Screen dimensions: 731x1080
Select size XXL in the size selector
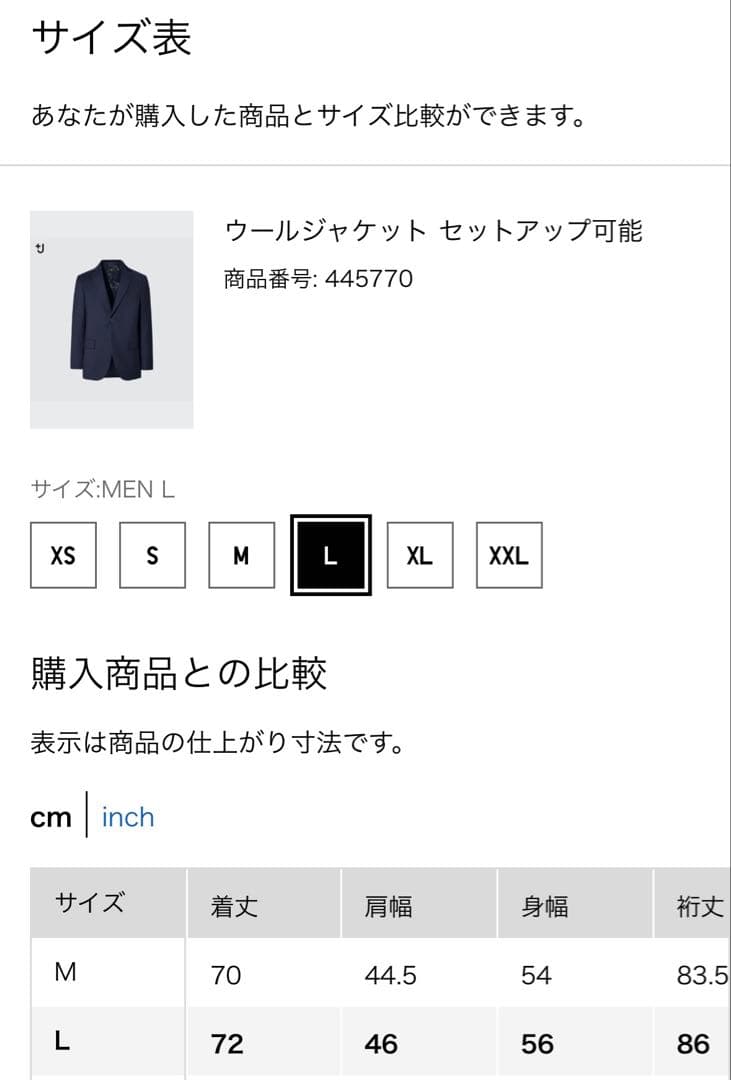pos(509,556)
